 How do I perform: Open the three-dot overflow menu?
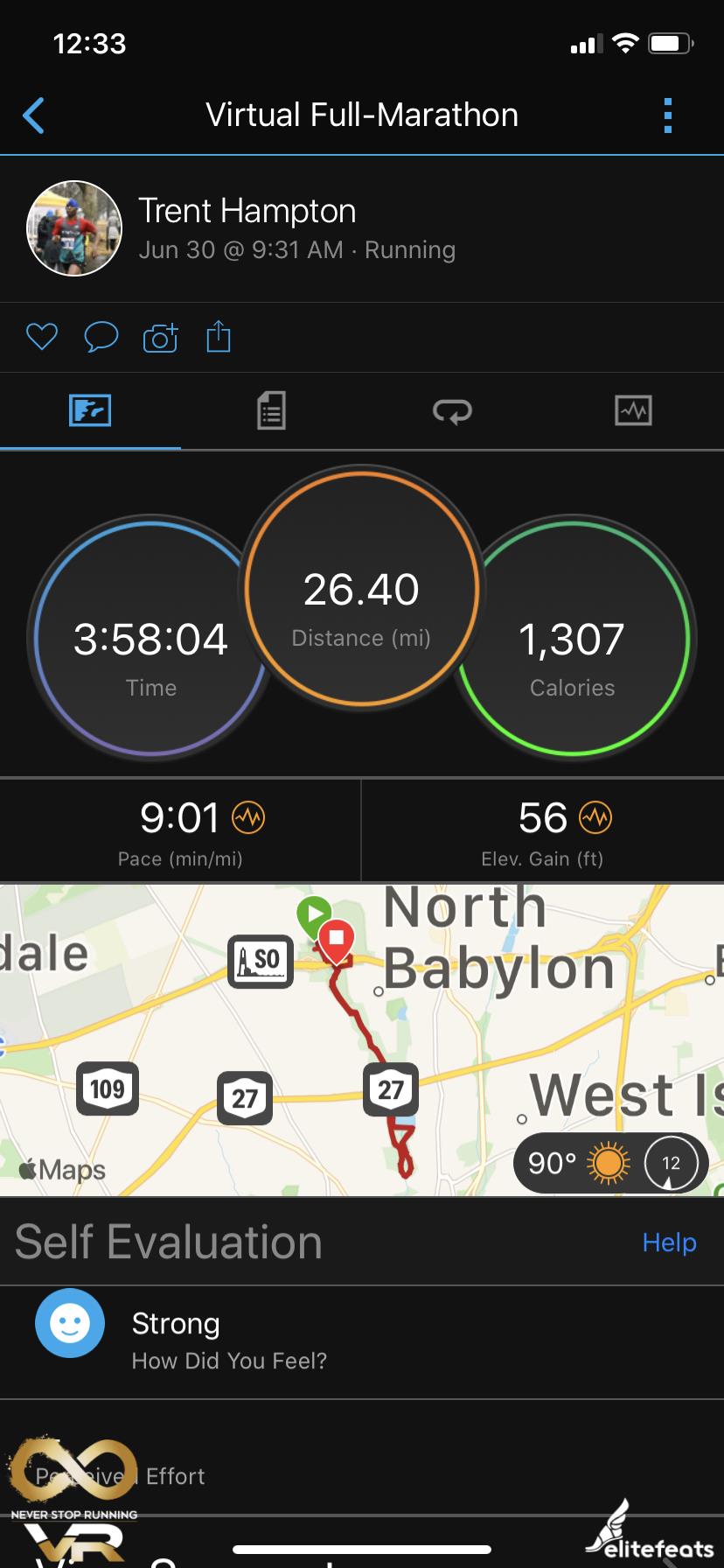668,115
